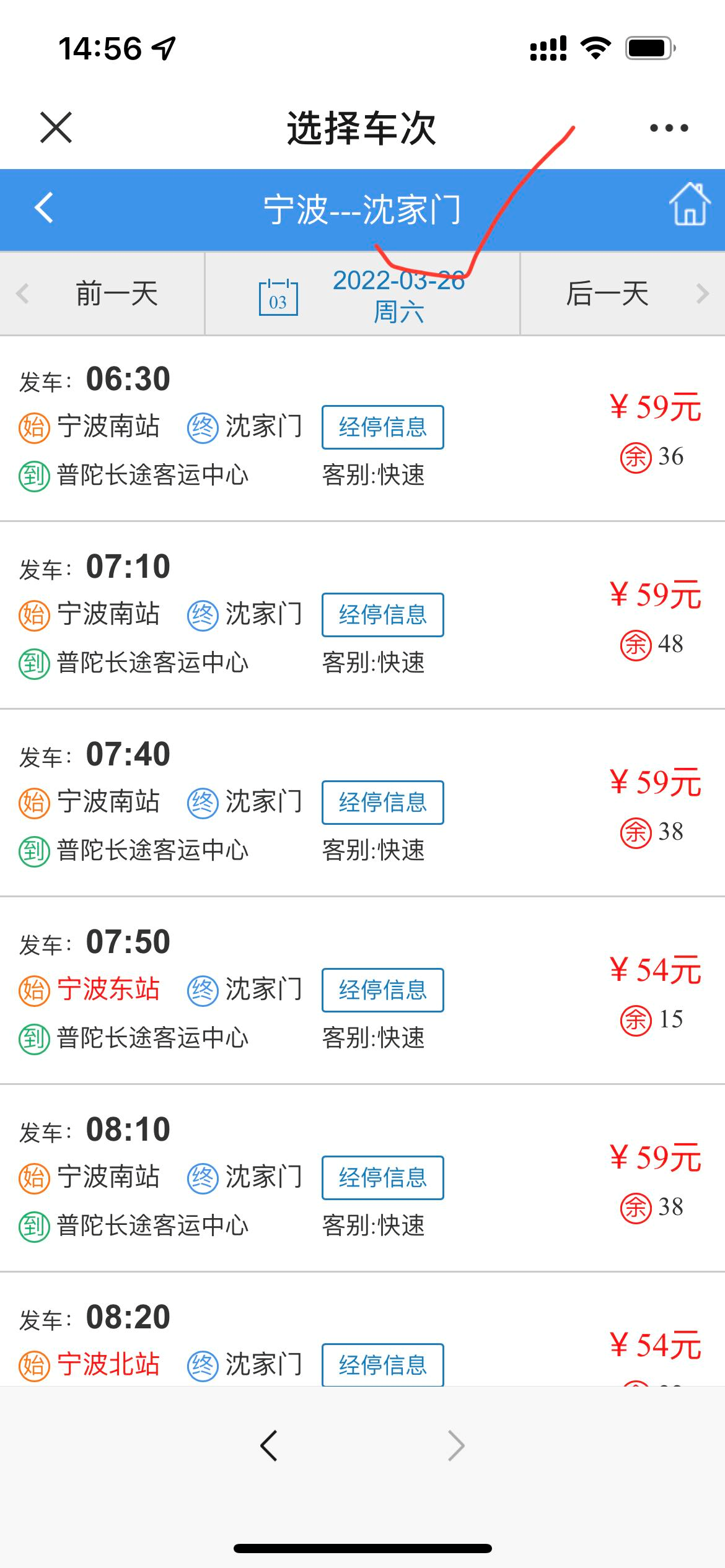Choose the 07:40 departure with 38 seats
This screenshot has width=725, height=1568.
[x=186, y=754]
